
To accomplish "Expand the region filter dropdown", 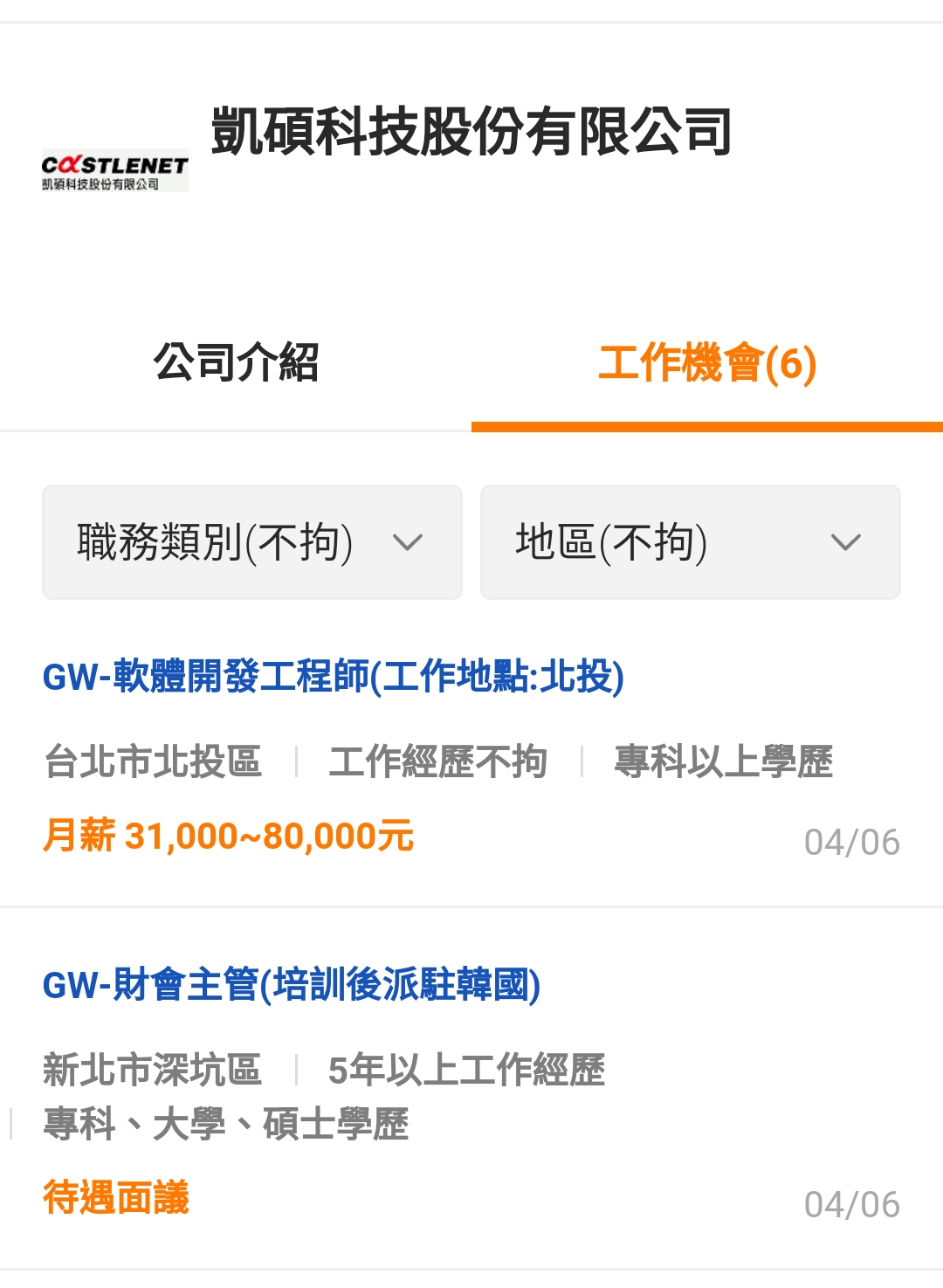I will (690, 543).
